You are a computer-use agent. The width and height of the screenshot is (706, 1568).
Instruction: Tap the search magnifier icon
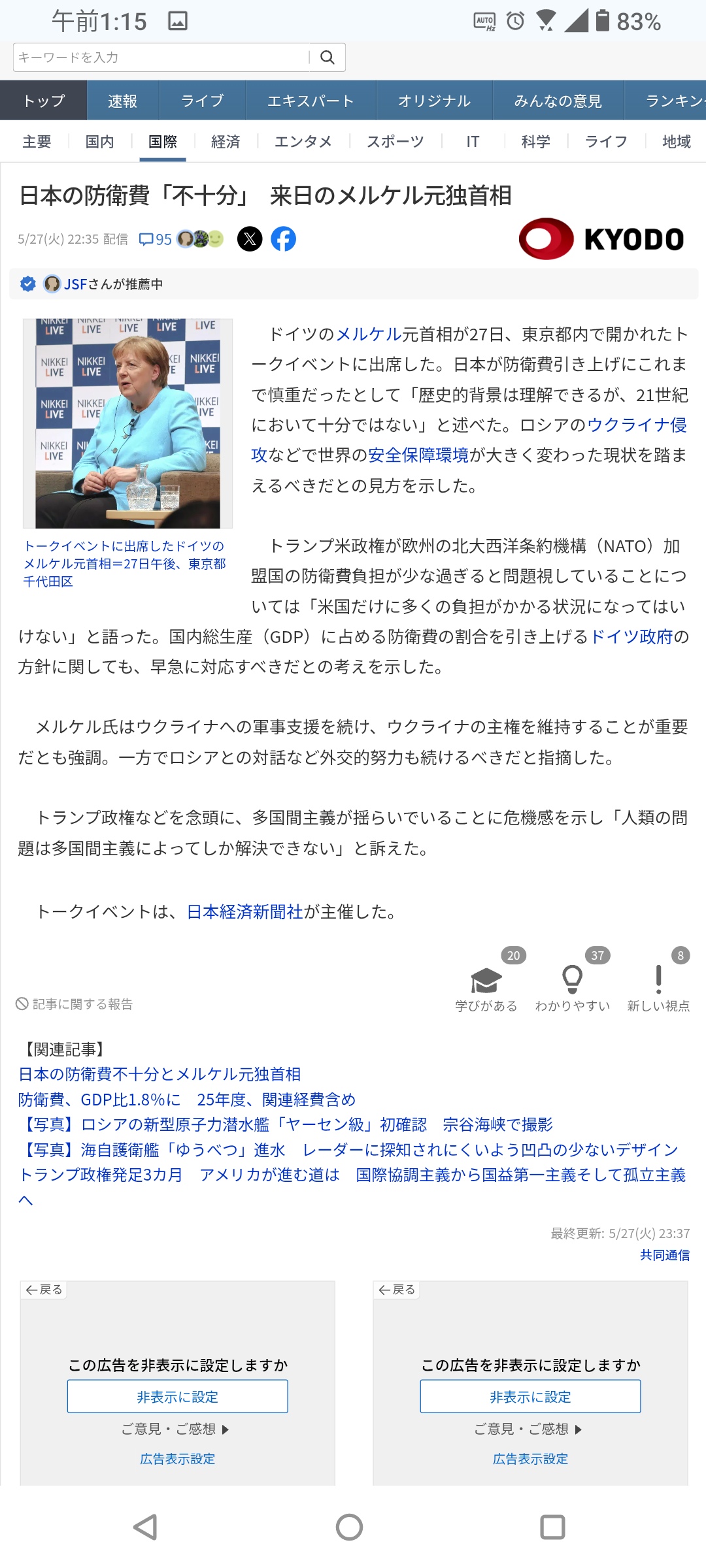[x=328, y=57]
